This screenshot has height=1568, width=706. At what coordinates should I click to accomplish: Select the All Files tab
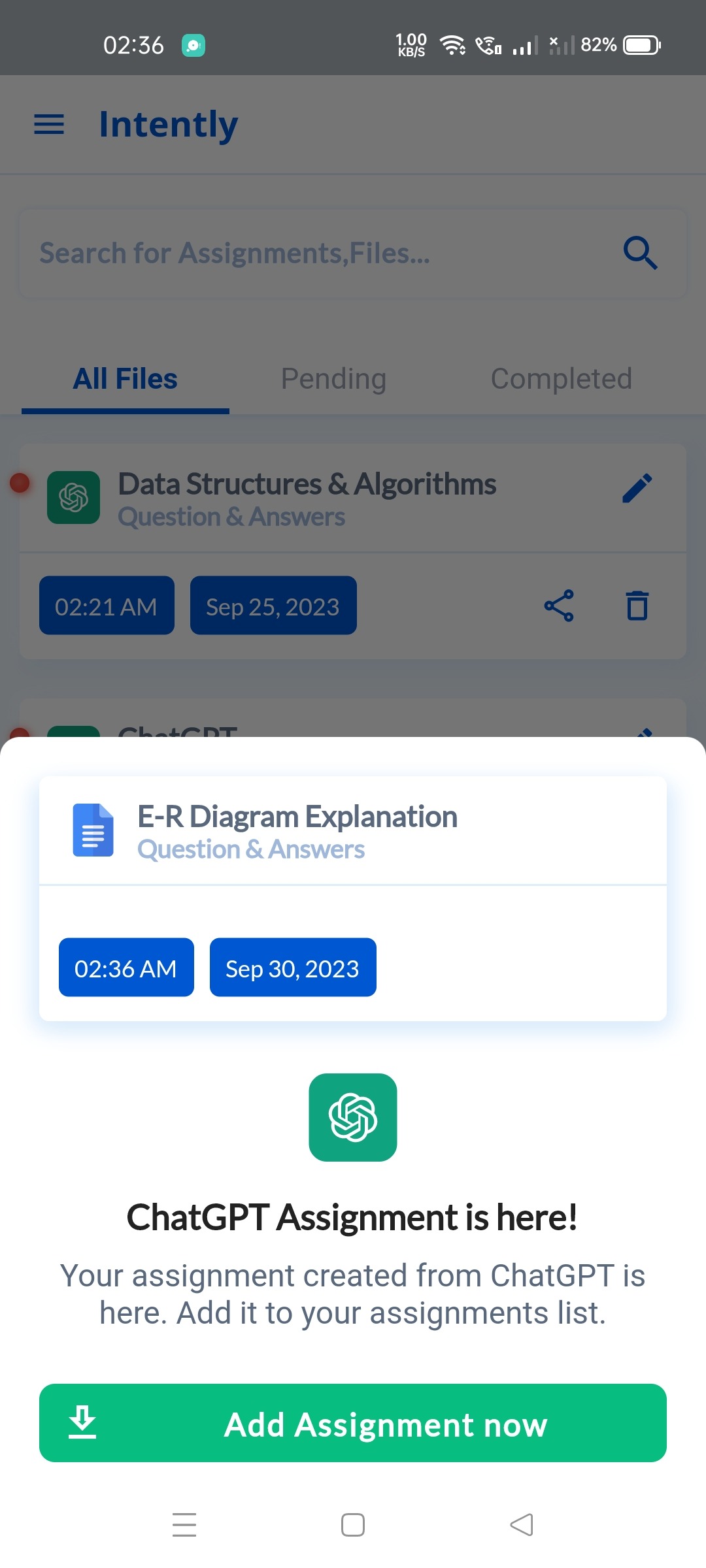pyautogui.click(x=125, y=379)
